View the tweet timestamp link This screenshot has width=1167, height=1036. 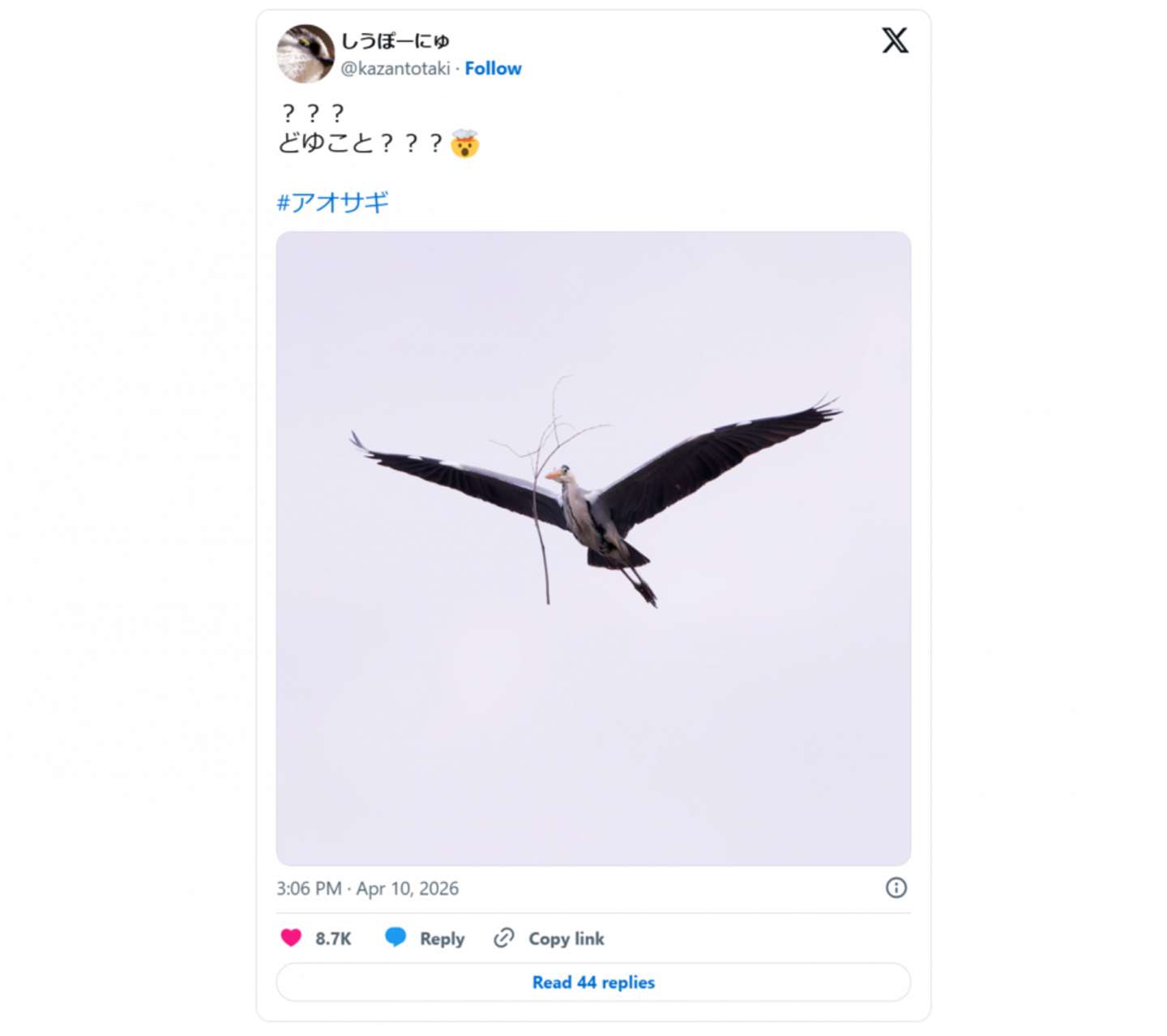(x=367, y=888)
